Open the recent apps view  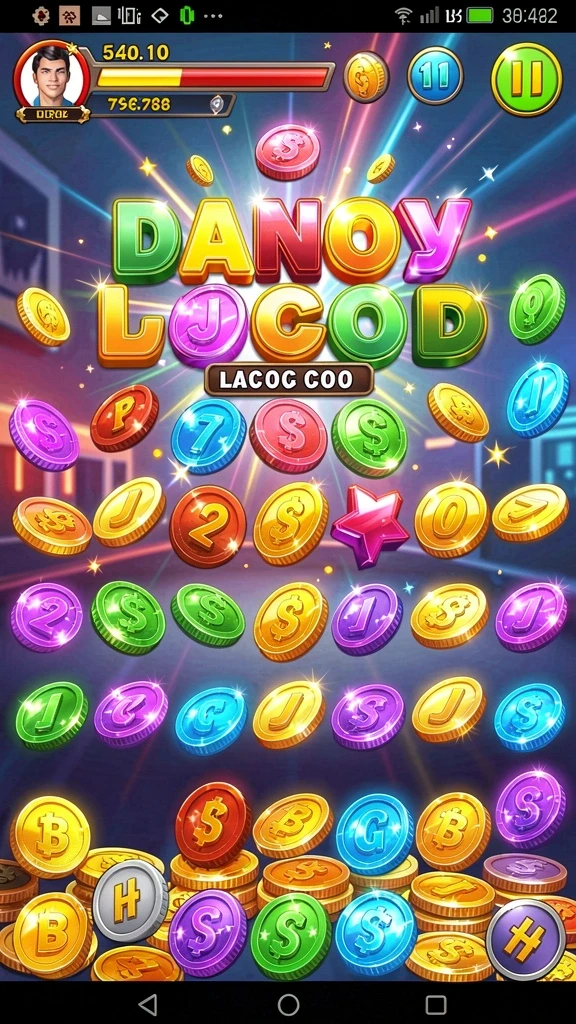click(436, 1004)
